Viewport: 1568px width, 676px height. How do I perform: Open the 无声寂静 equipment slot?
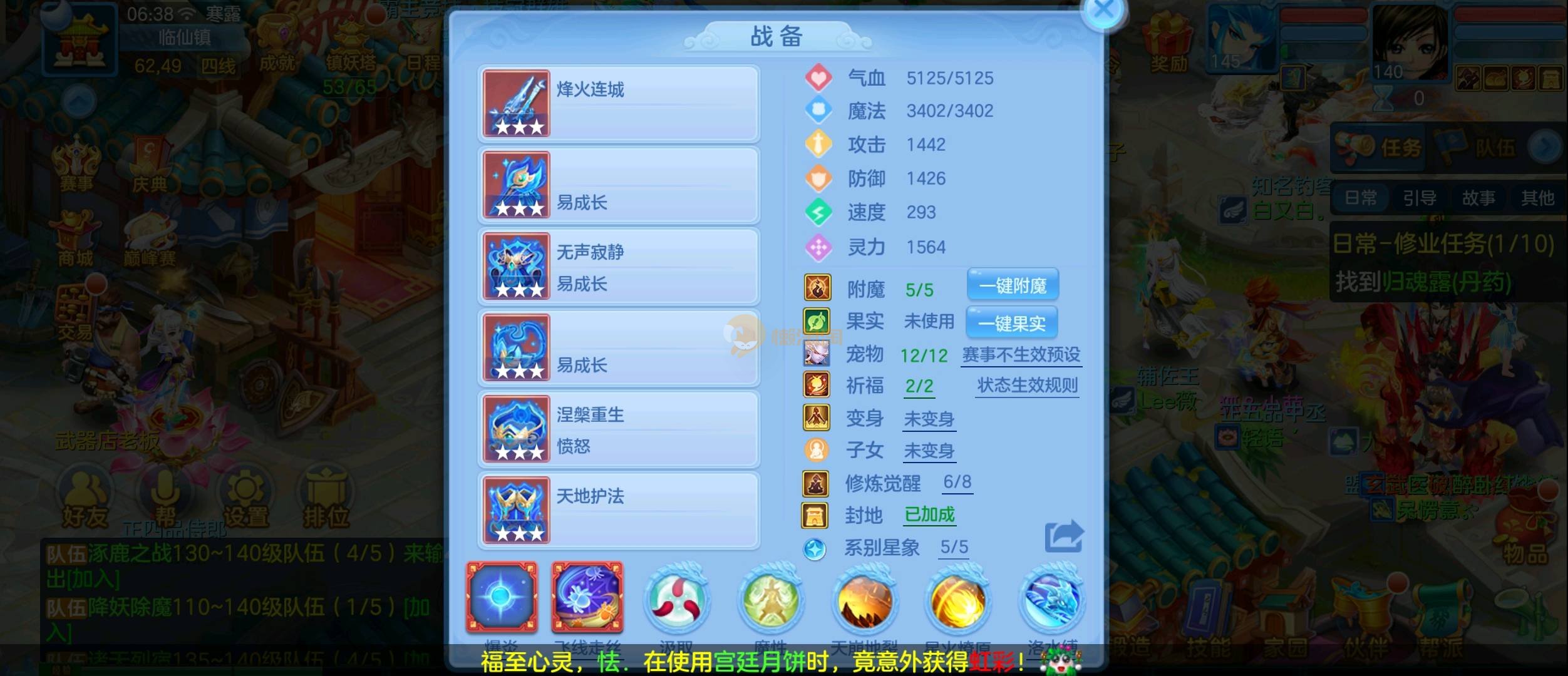tap(619, 267)
